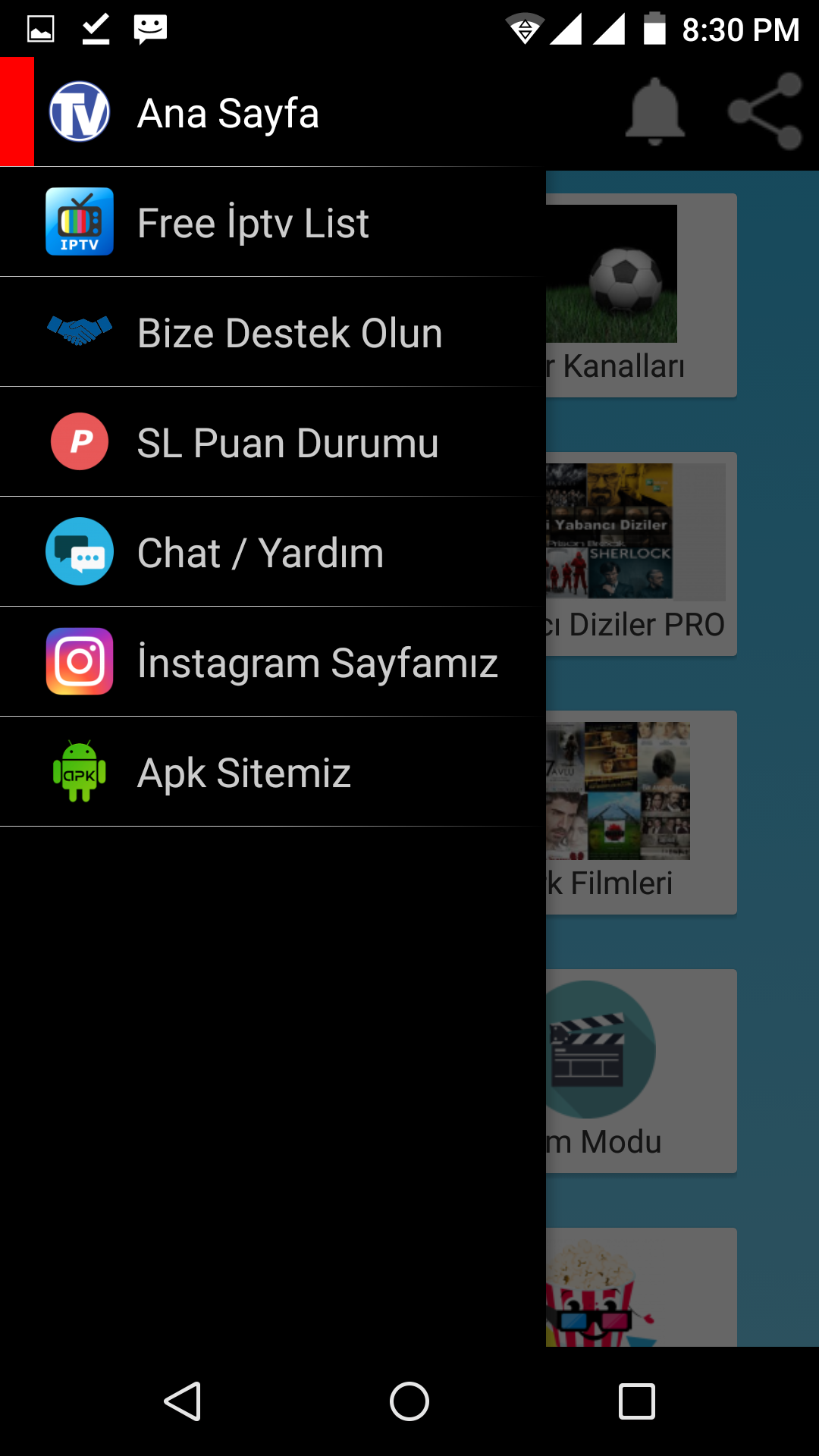Open Chat / Yardım

[x=259, y=553]
